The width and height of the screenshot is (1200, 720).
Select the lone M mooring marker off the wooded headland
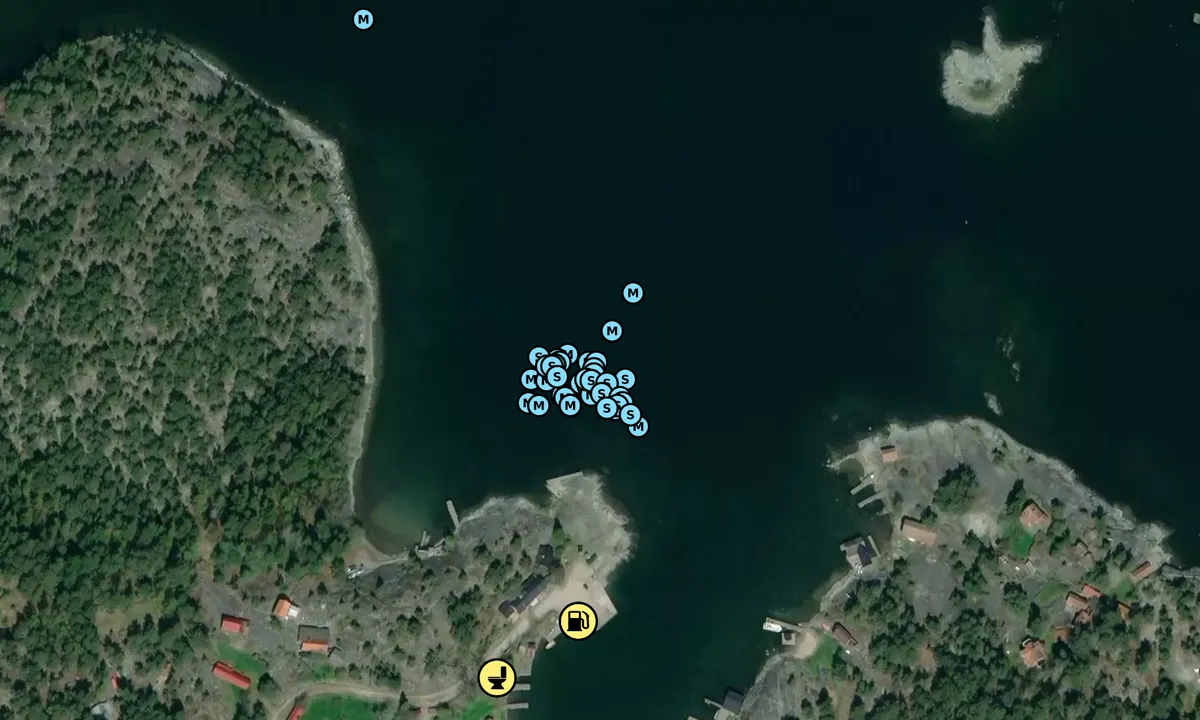point(363,19)
